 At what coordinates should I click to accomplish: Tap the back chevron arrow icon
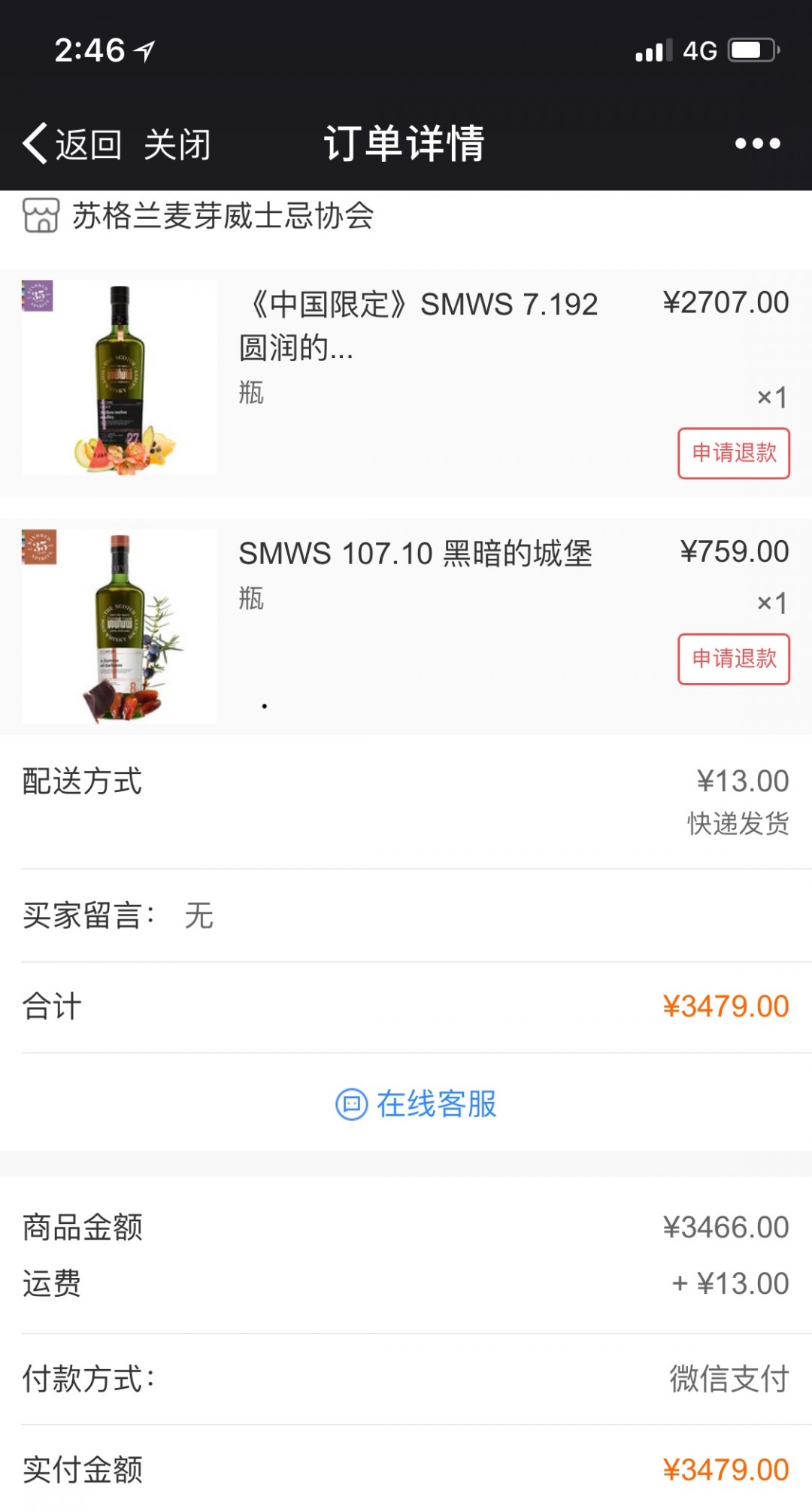point(35,143)
